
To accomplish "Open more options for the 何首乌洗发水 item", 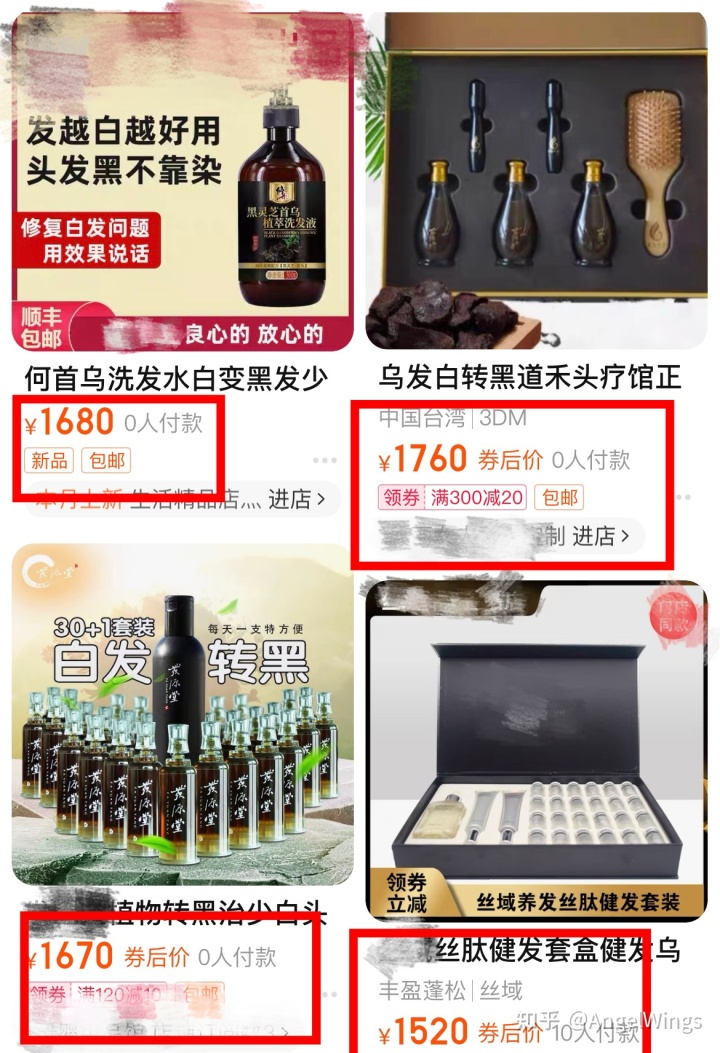I will pos(325,460).
